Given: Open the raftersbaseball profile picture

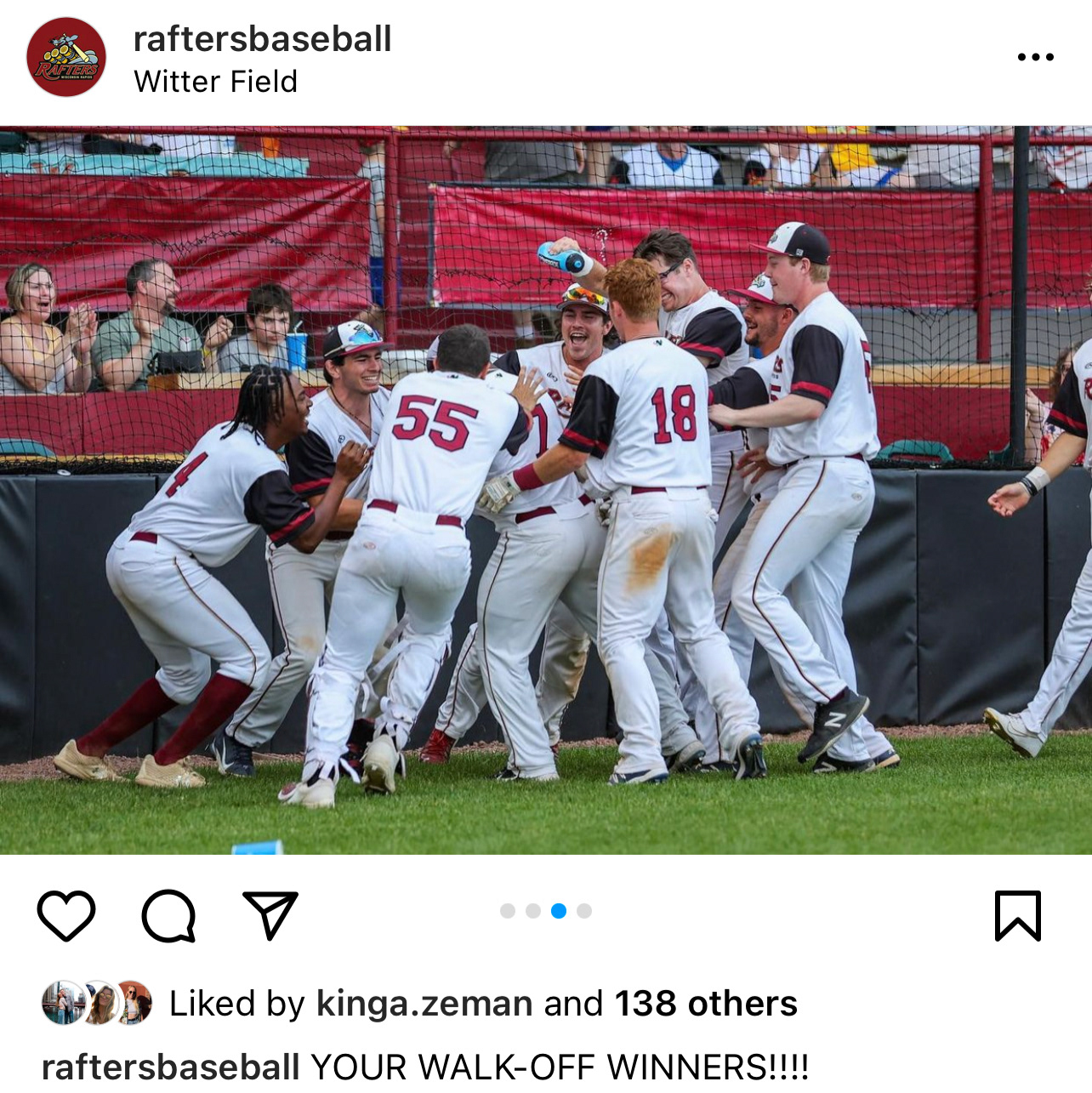Looking at the screenshot, I should pos(66,57).
